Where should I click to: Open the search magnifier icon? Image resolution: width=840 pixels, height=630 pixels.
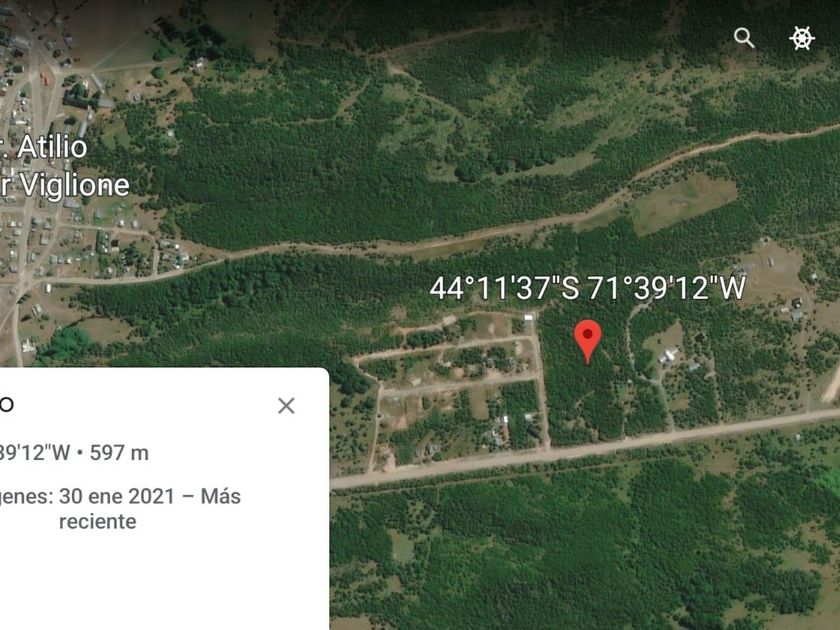[x=744, y=38]
